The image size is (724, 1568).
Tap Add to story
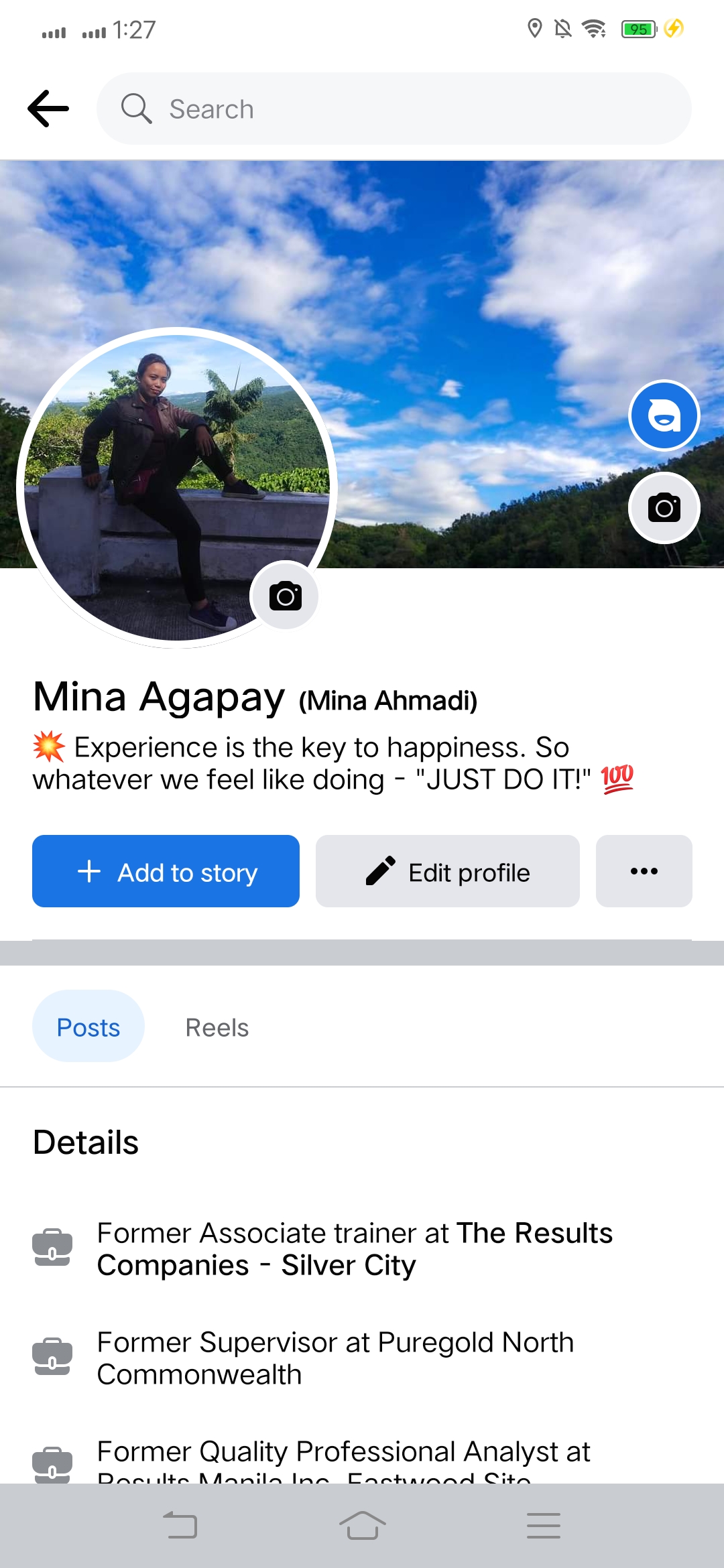[x=166, y=871]
